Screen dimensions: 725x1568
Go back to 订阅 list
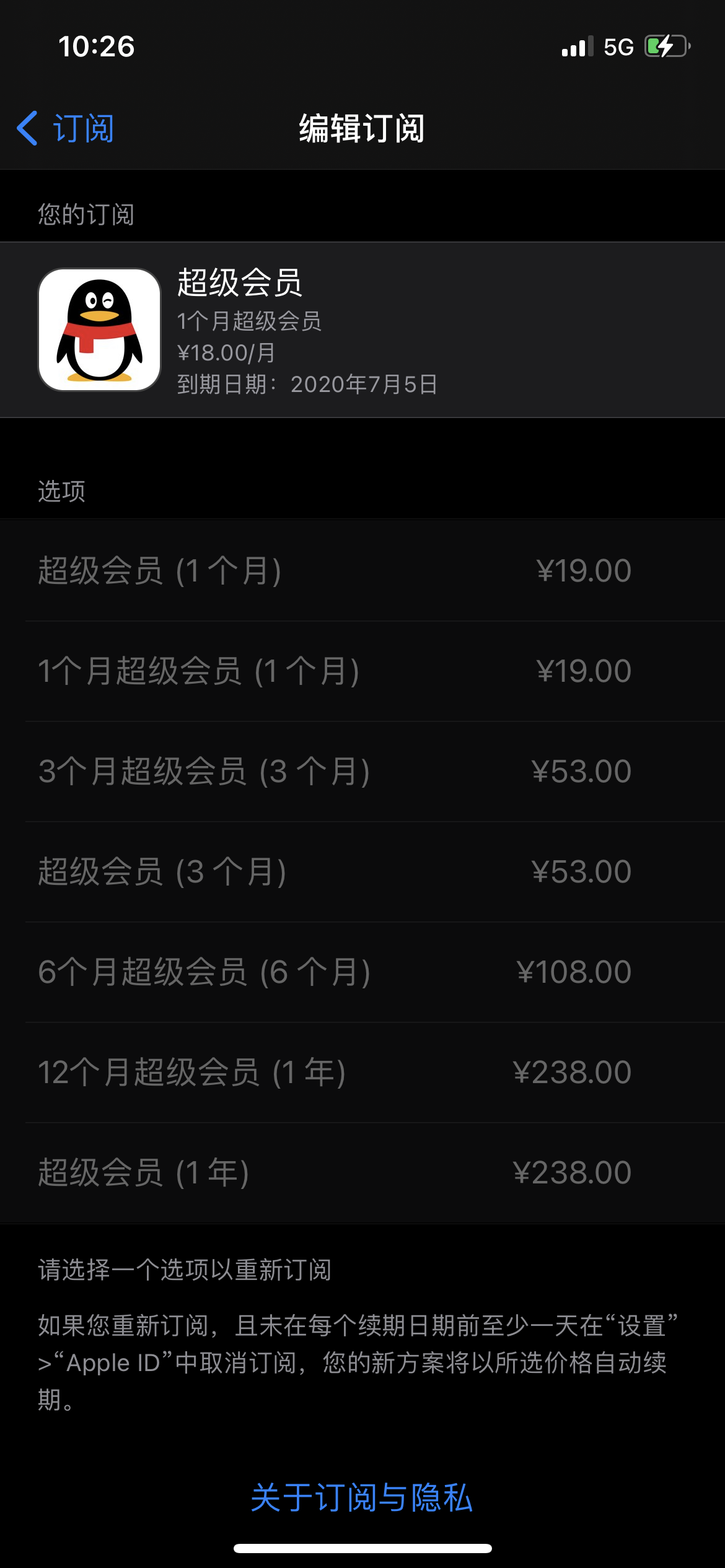tap(66, 128)
